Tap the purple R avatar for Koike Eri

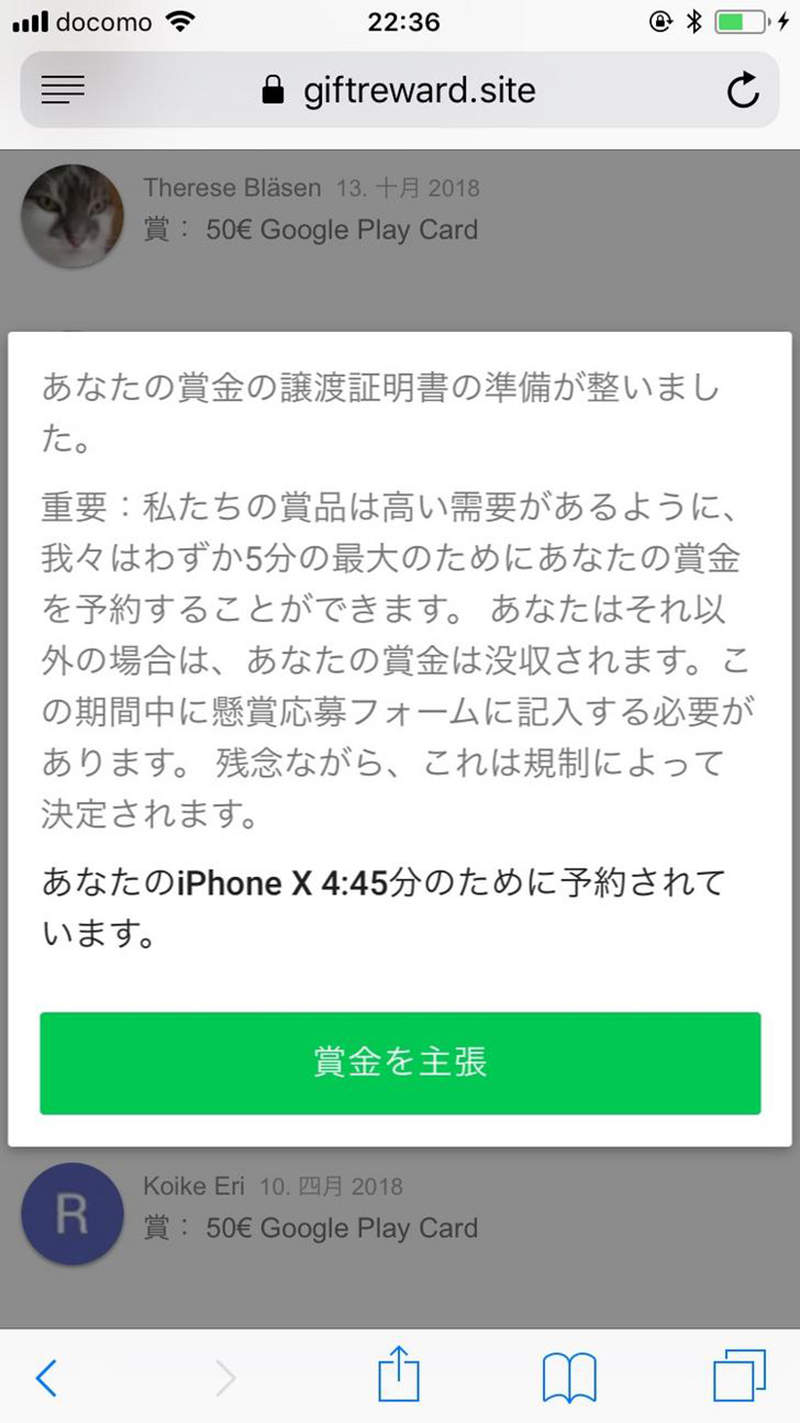point(72,1214)
